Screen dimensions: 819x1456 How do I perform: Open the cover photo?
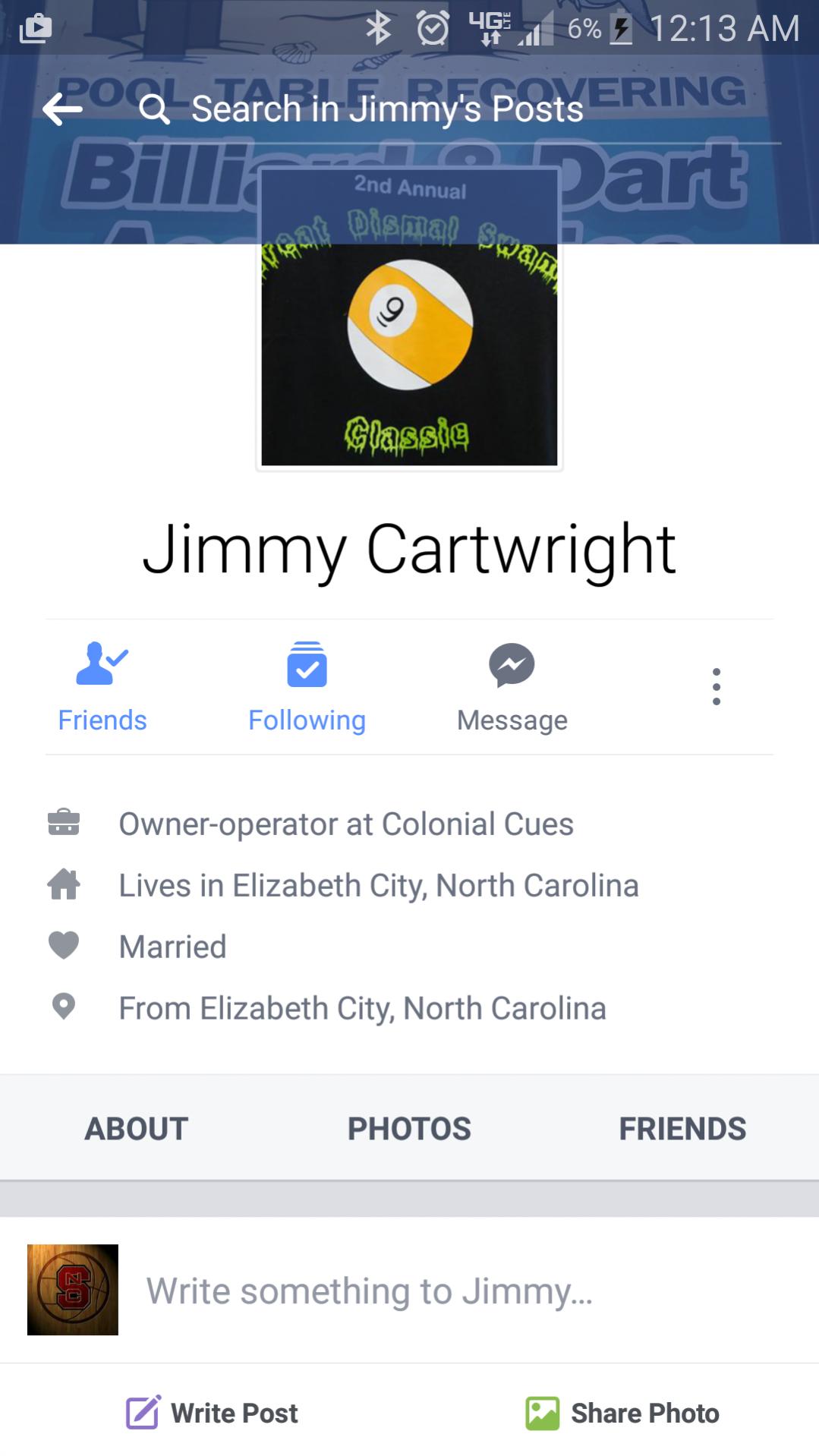pos(683,197)
